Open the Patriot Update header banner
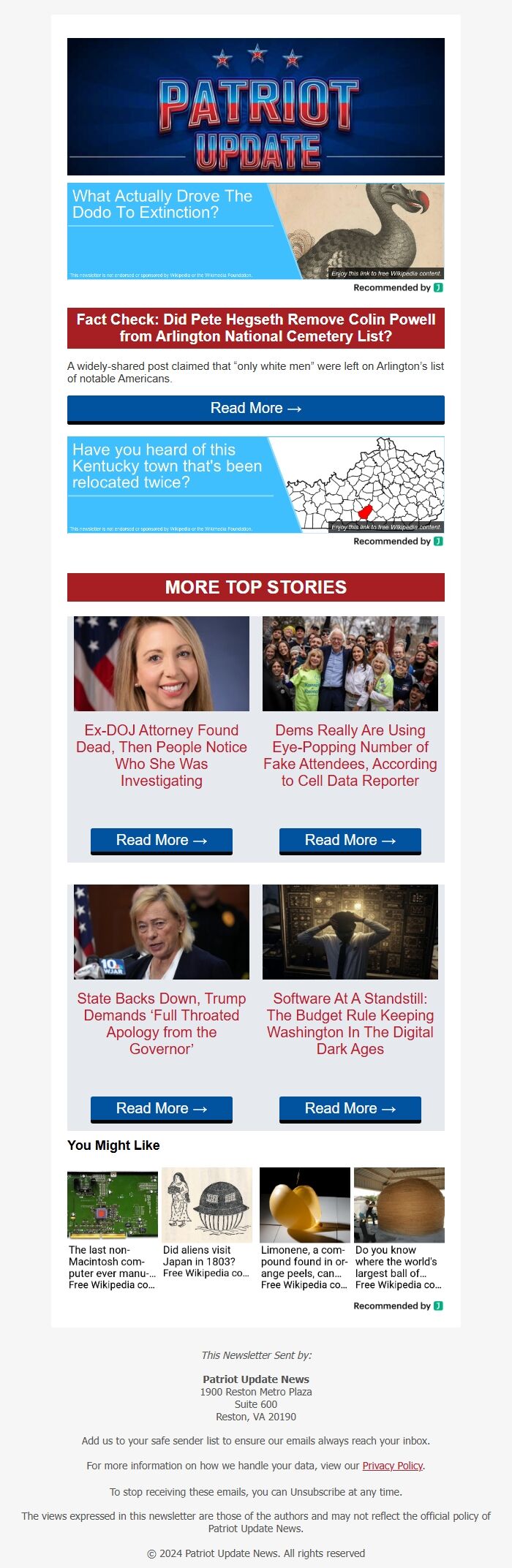This screenshot has width=512, height=1568. [x=255, y=107]
